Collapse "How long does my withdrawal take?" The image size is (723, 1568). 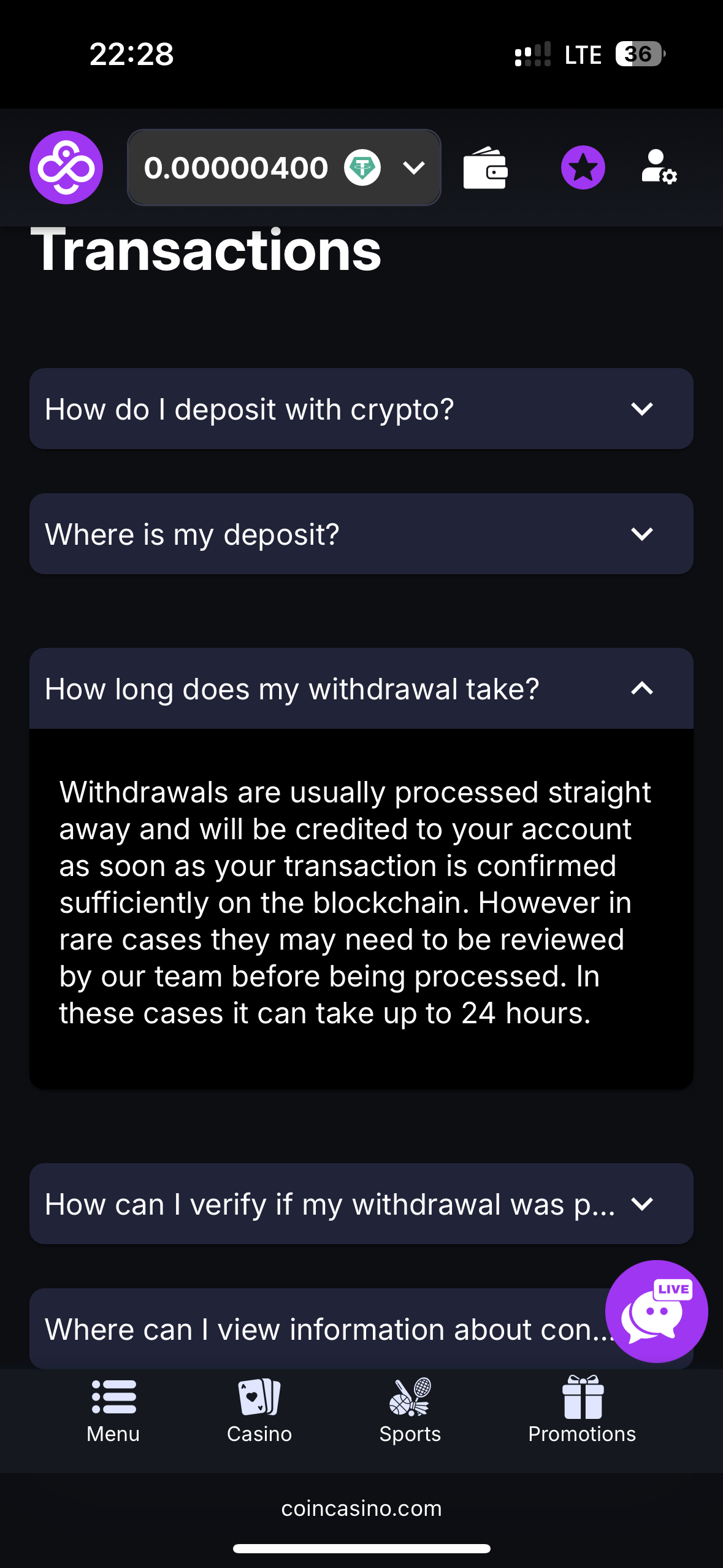(361, 688)
